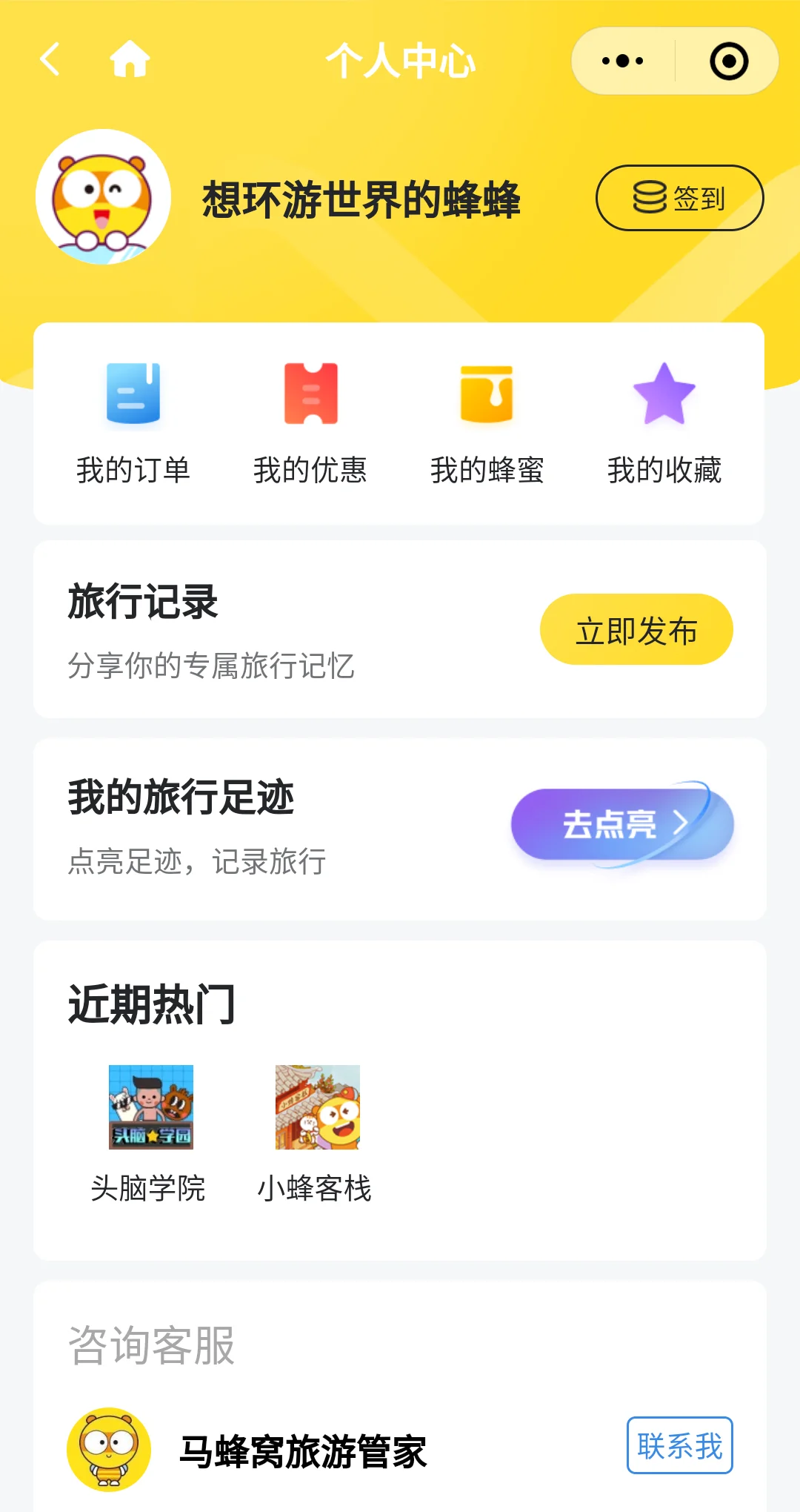800x1512 pixels.
Task: Go back using the top-left arrow
Action: (x=50, y=59)
